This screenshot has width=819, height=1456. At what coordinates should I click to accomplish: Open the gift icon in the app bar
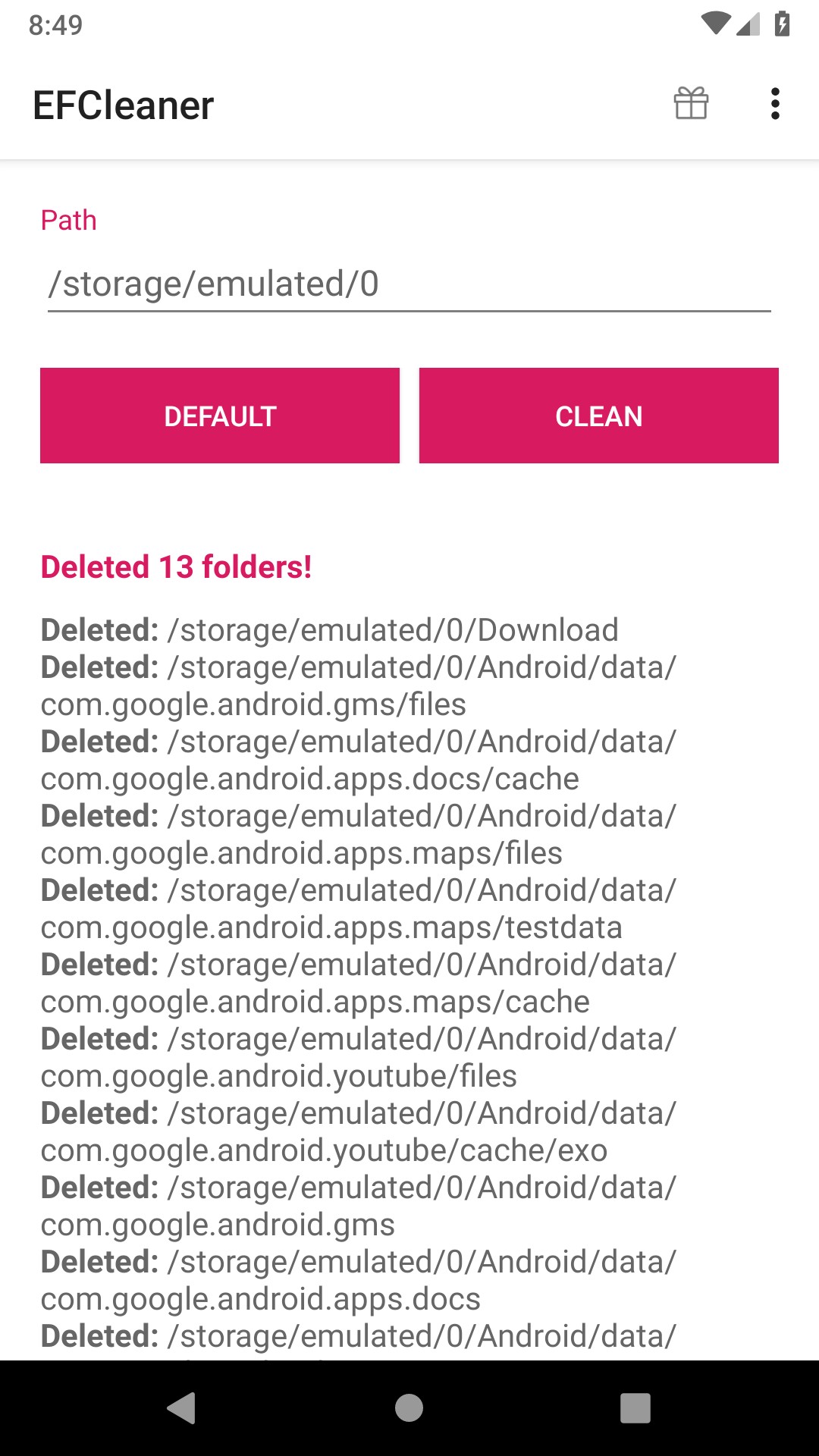click(x=691, y=104)
